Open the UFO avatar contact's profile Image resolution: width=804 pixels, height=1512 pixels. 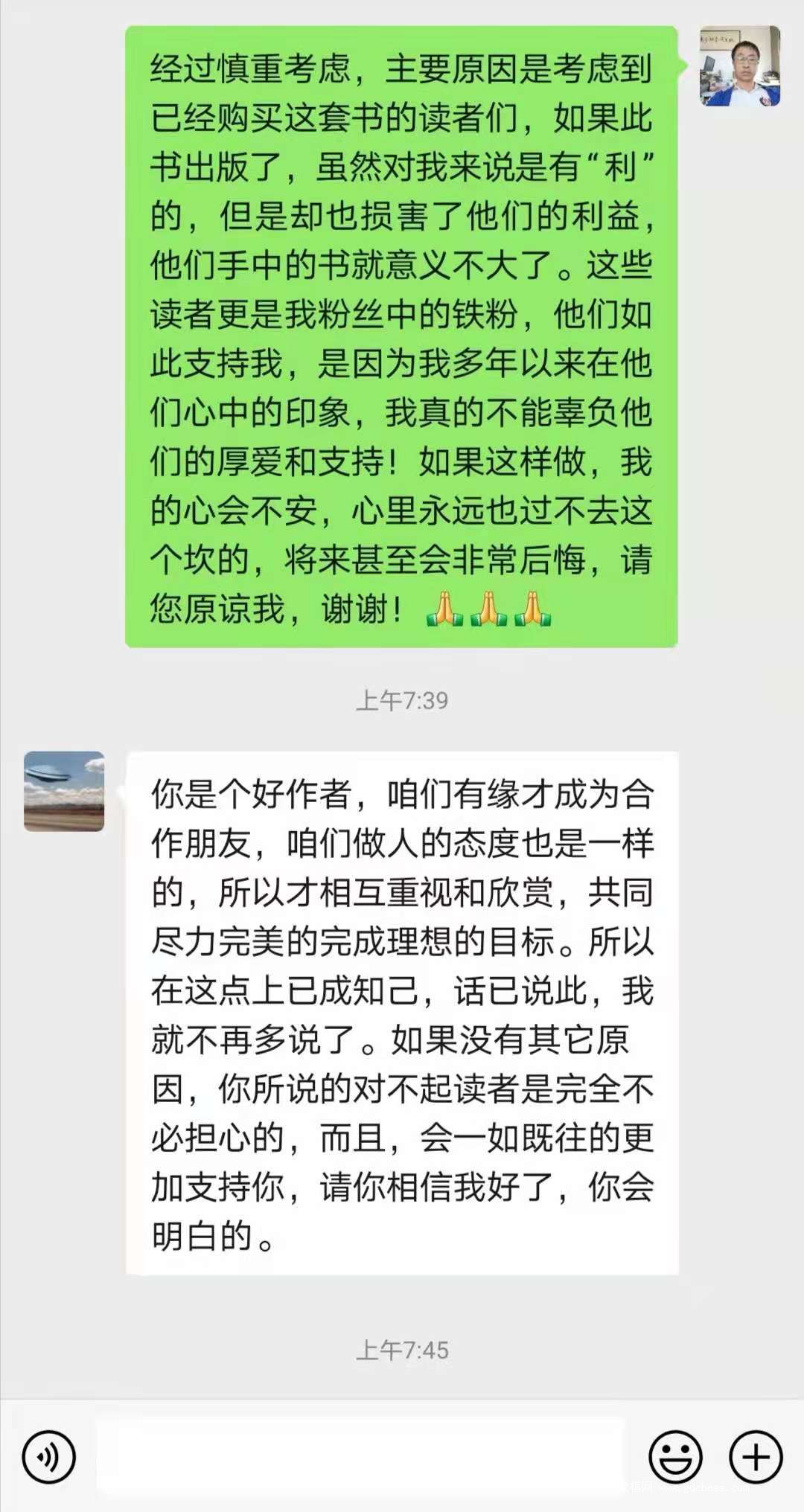(x=64, y=791)
